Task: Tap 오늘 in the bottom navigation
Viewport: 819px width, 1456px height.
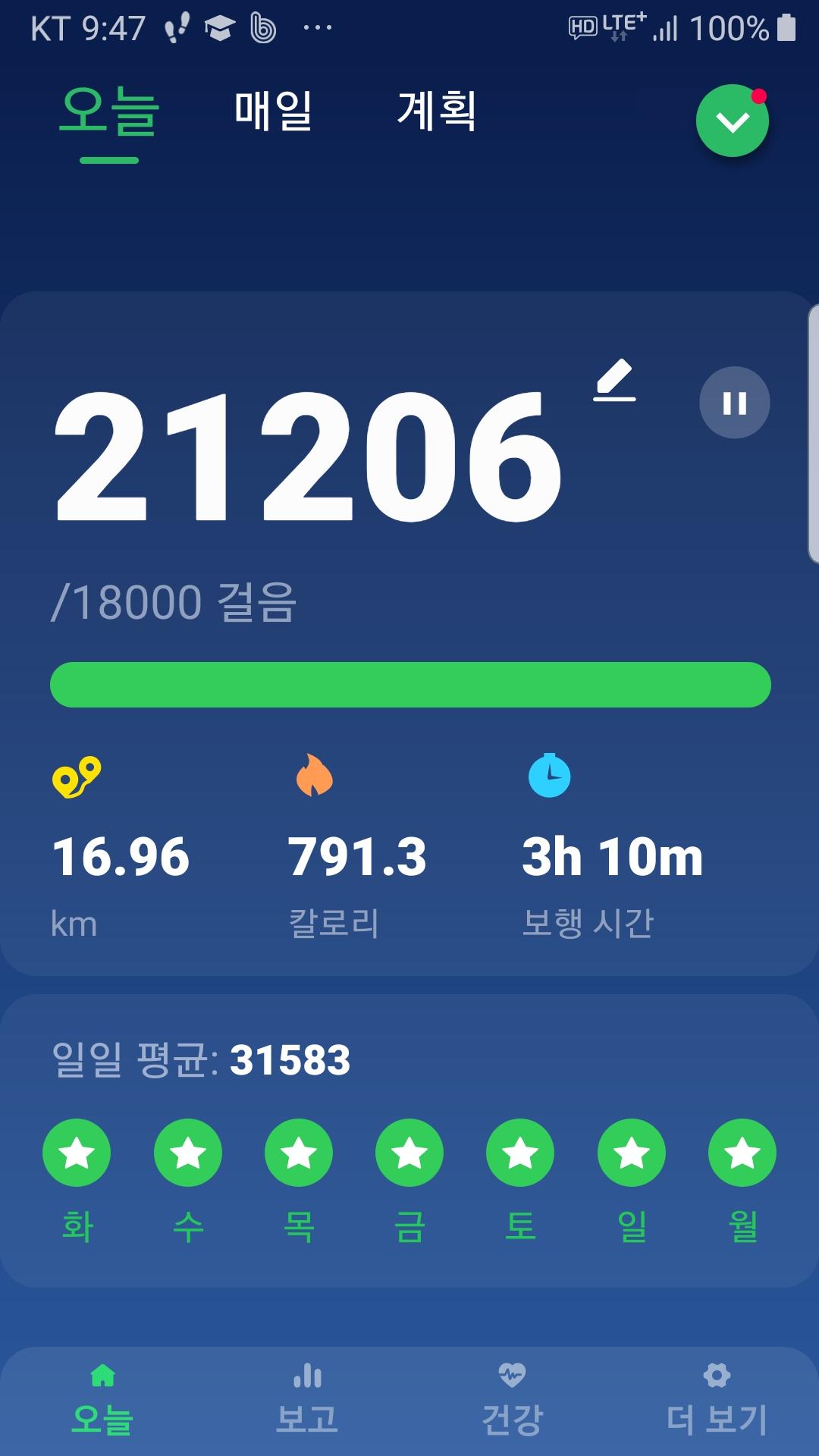Action: click(102, 1400)
